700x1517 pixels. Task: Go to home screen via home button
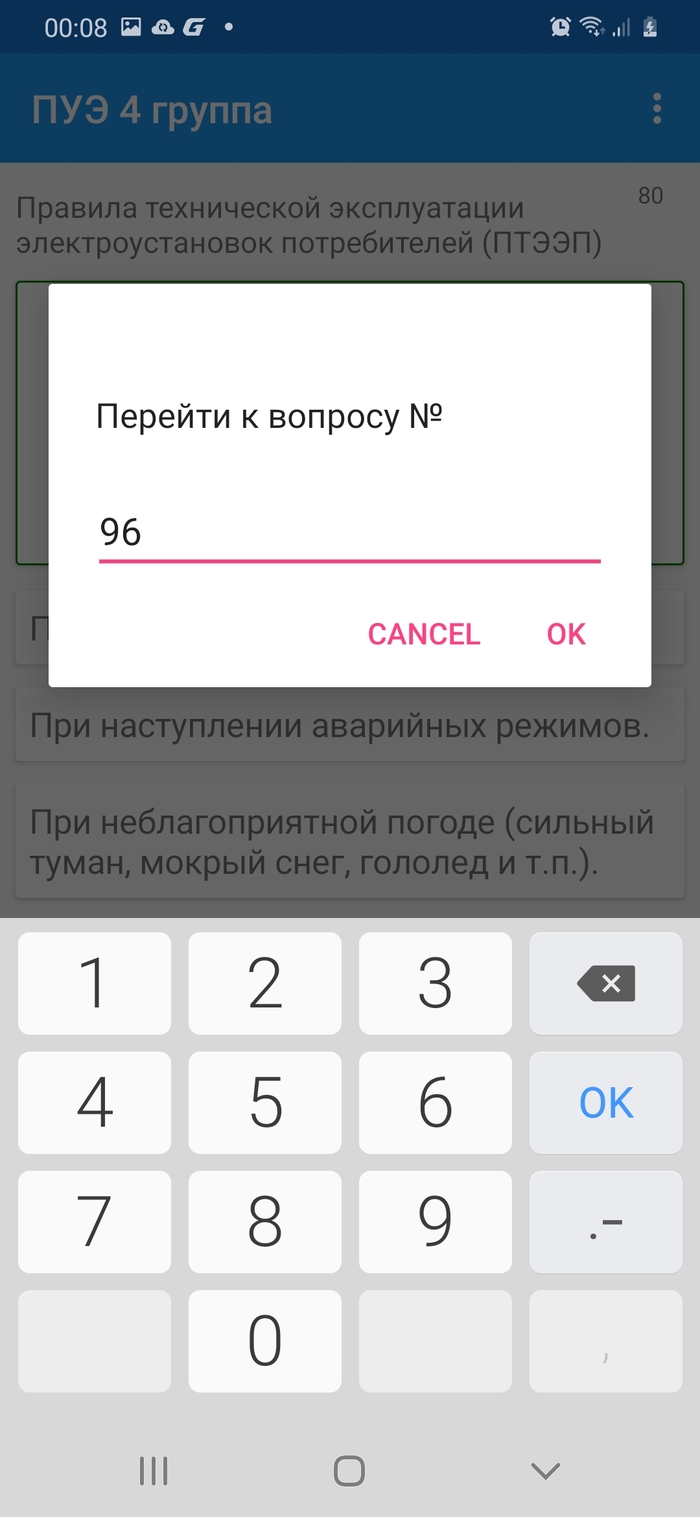(349, 1470)
